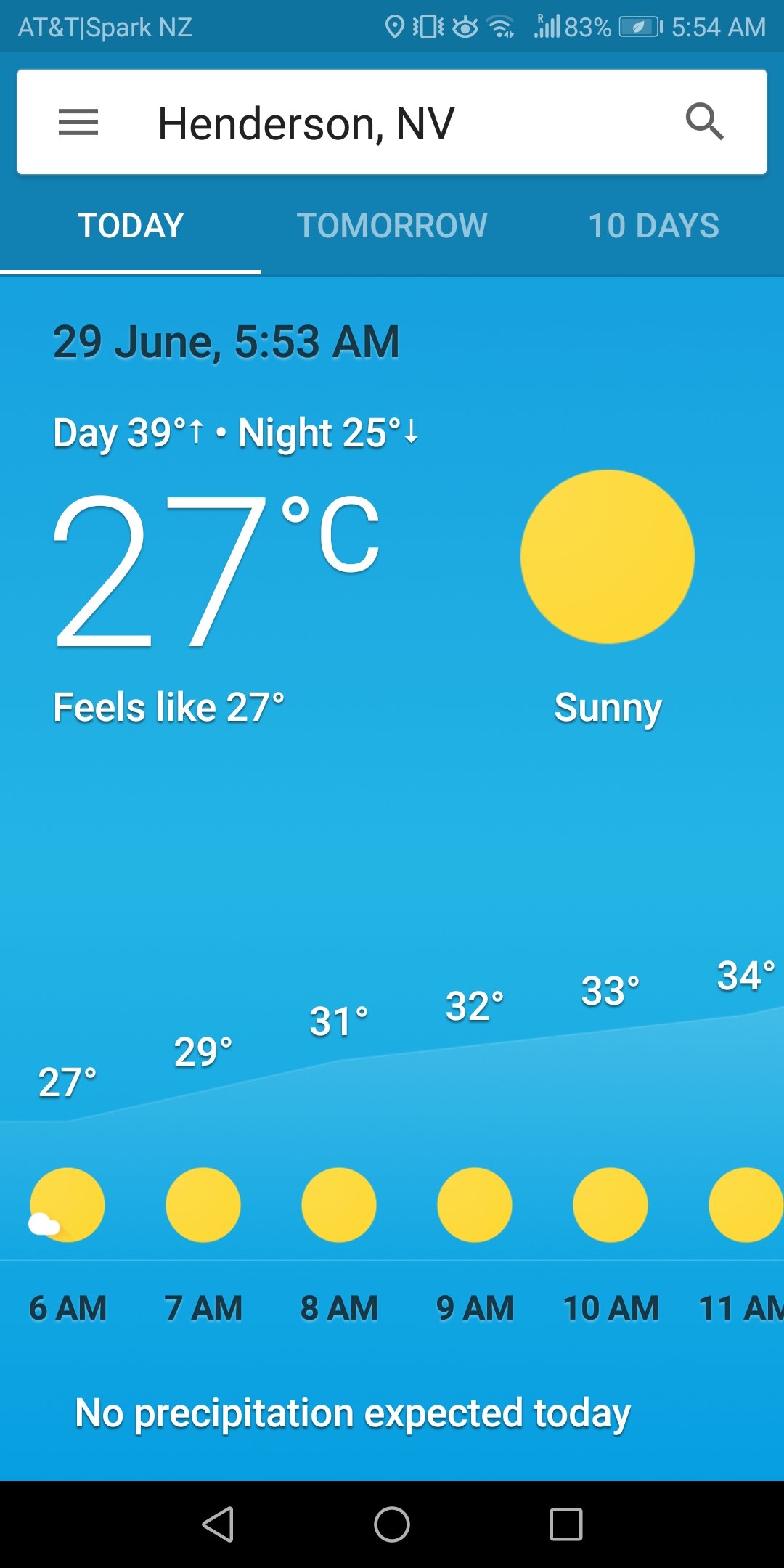Open the 10 Days forecast tab

pos(653,226)
